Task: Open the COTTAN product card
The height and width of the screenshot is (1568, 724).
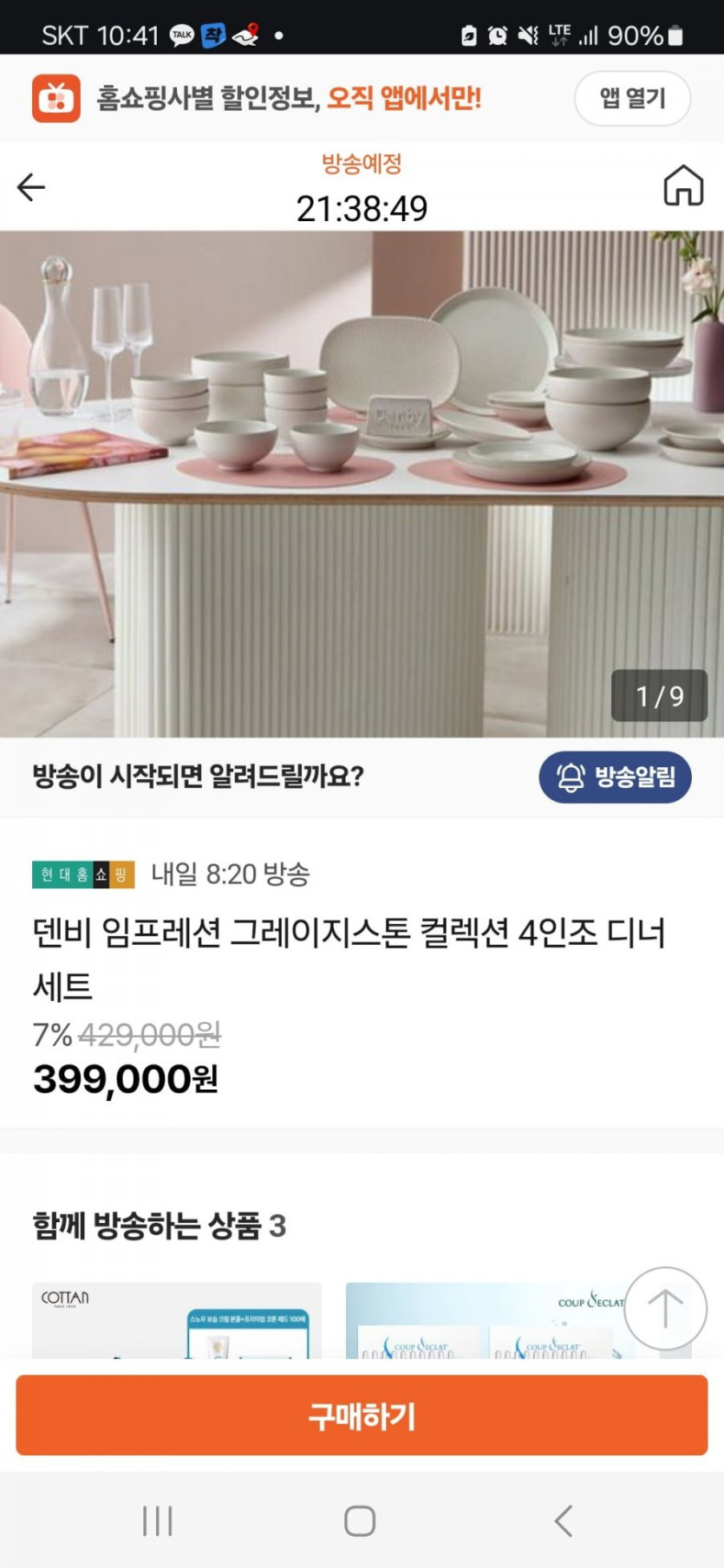Action: coord(177,1320)
